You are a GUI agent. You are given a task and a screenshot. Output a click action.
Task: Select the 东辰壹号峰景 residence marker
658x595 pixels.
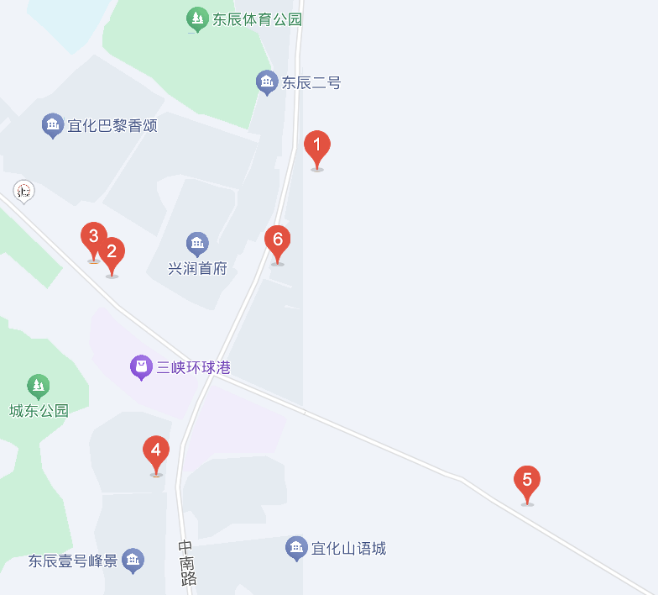pos(133,561)
